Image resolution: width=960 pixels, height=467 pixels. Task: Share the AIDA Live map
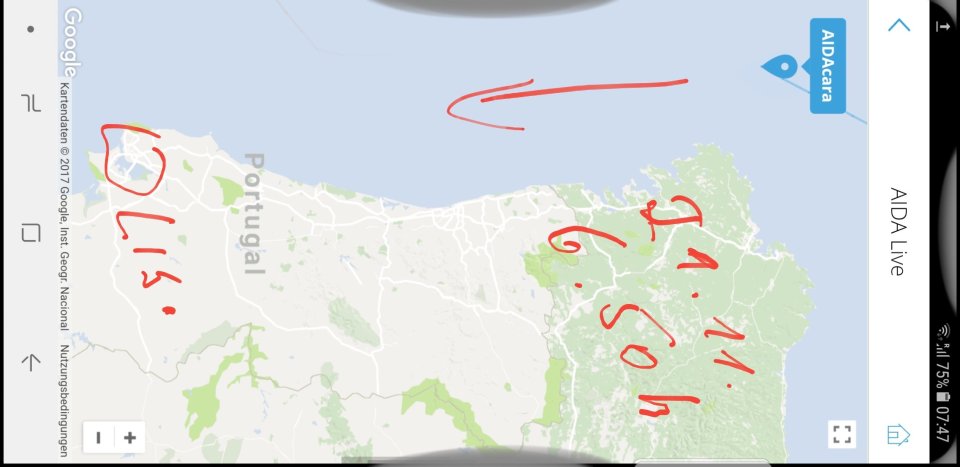[898, 434]
